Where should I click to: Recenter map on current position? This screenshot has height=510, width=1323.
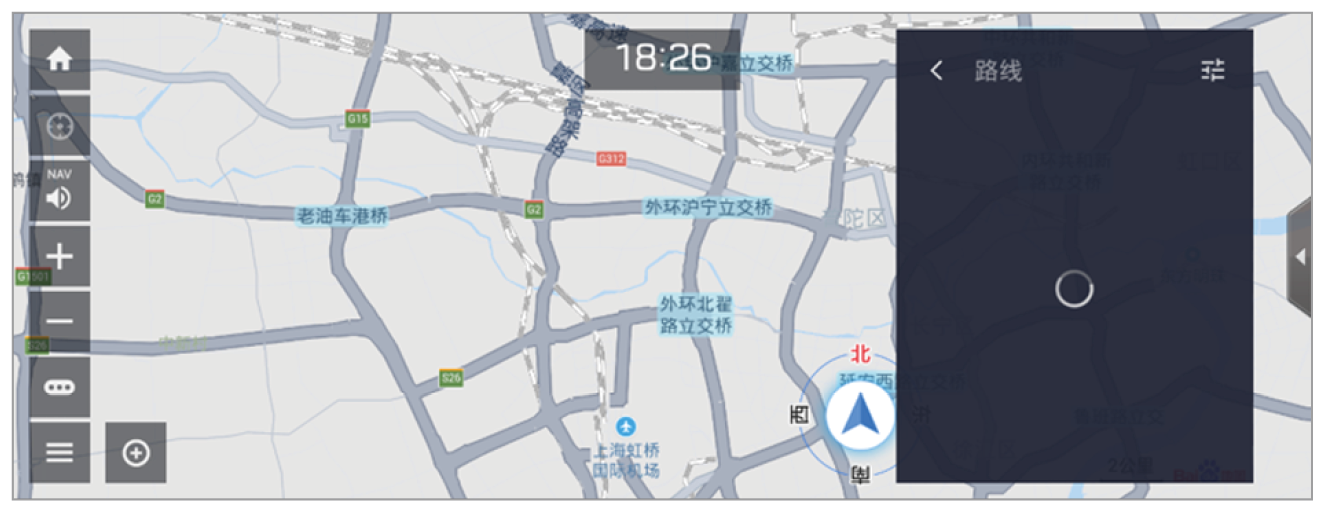coord(60,126)
